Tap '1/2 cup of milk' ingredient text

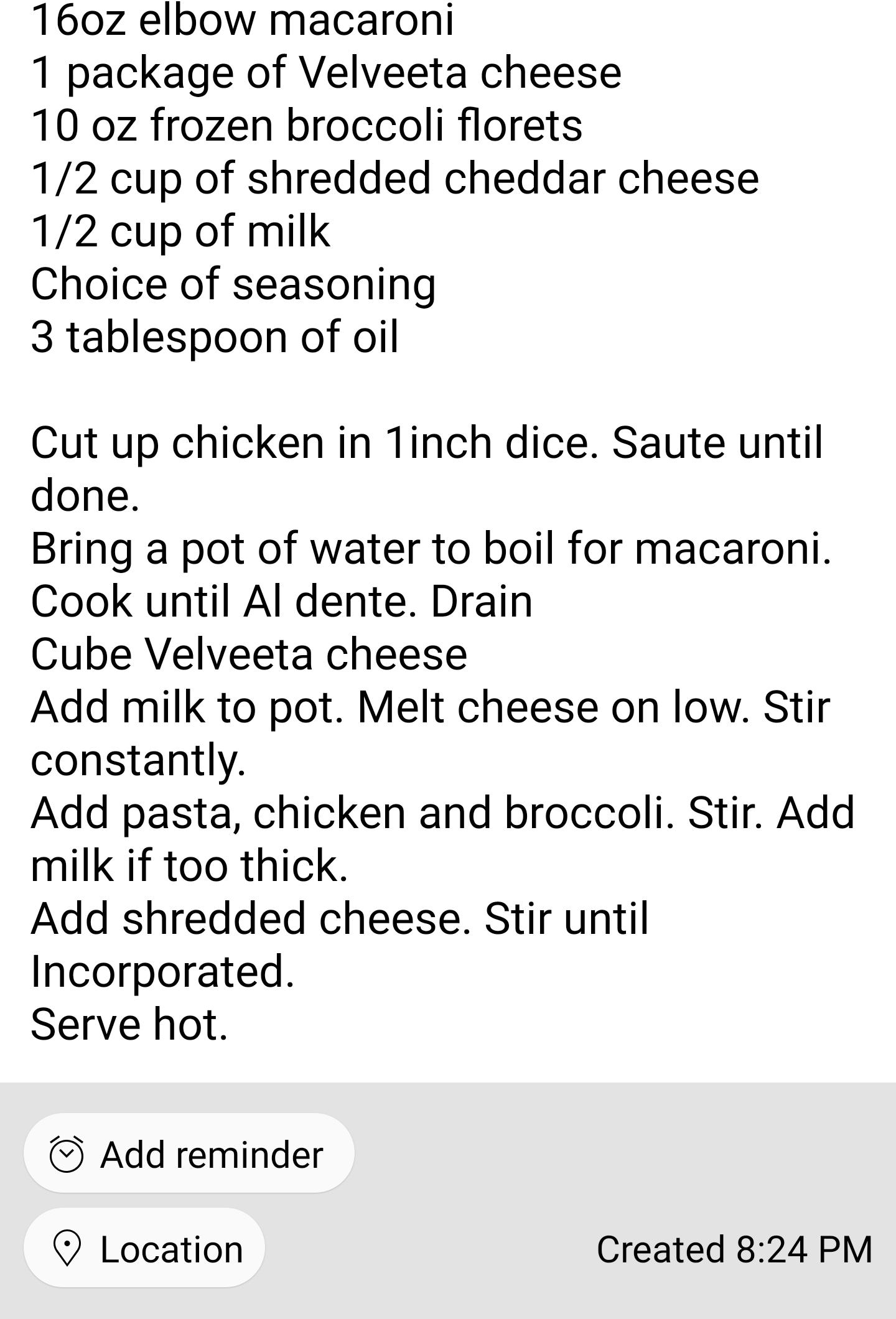coord(180,231)
